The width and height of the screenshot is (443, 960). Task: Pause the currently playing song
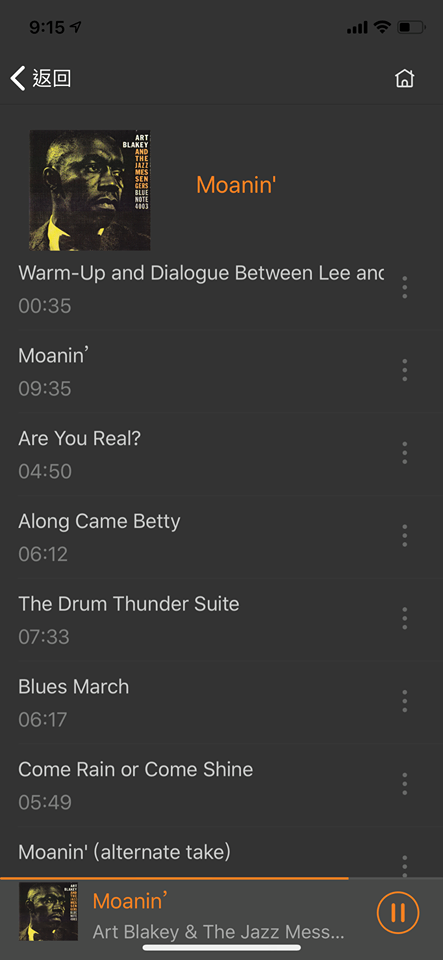coord(398,912)
